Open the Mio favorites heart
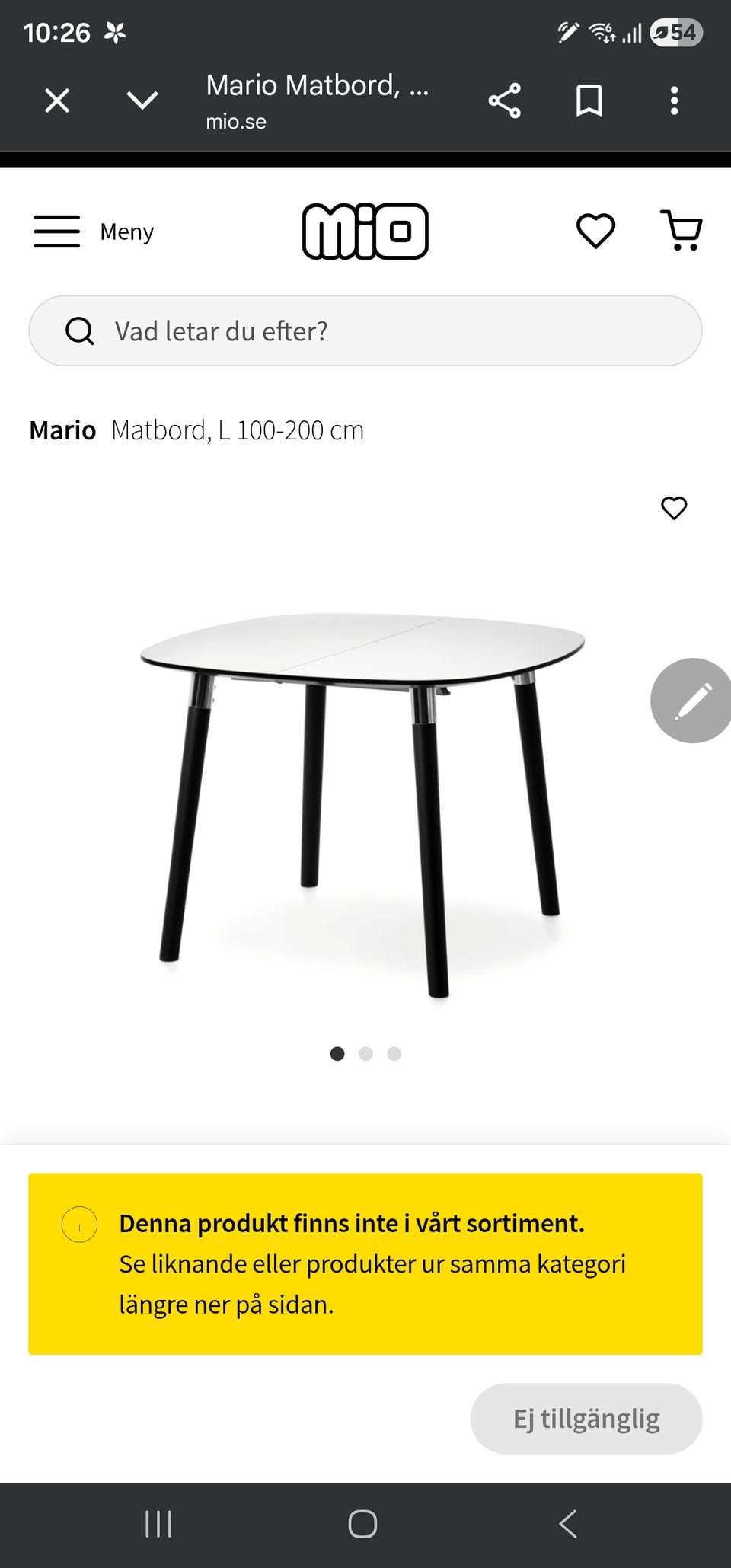The height and width of the screenshot is (1568, 731). pos(595,231)
